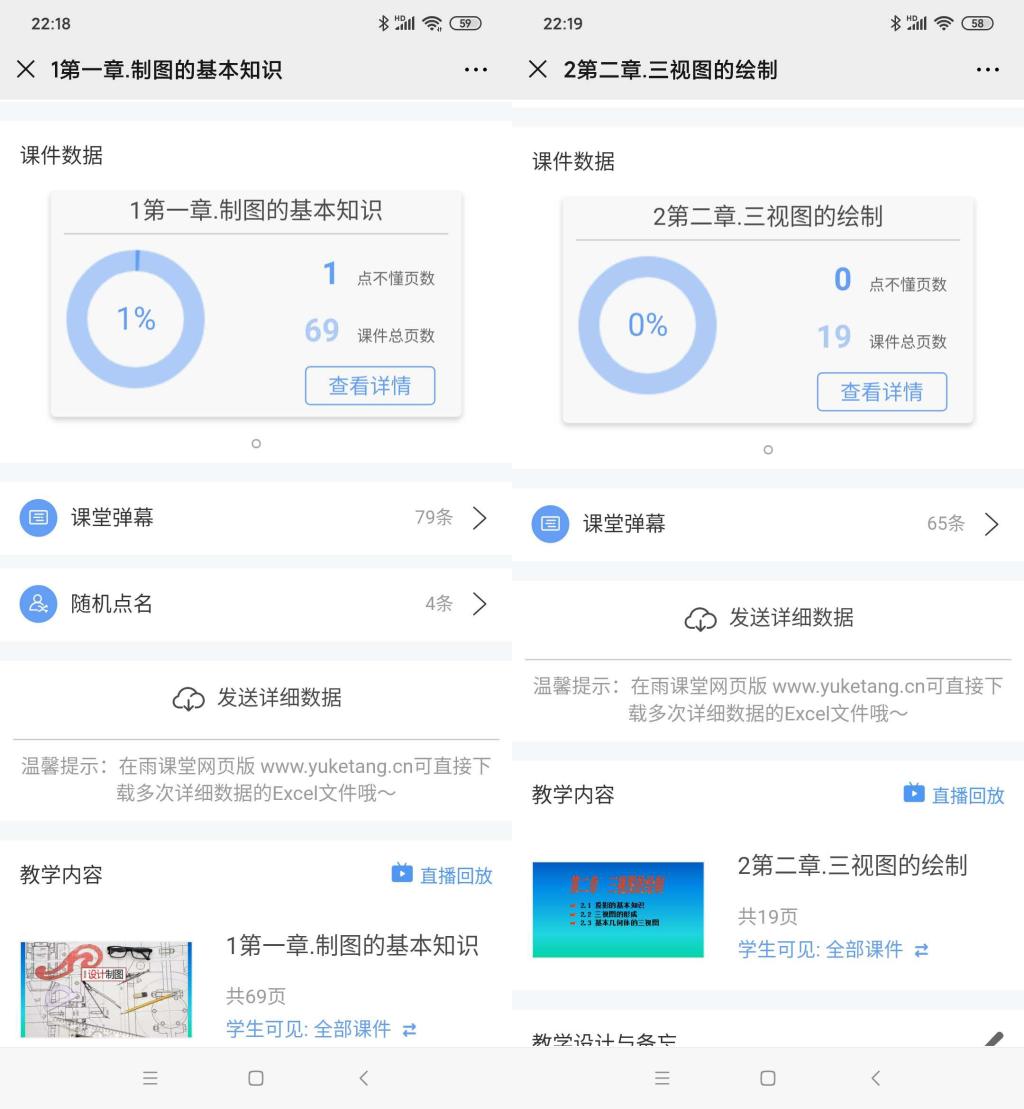Open 直播回放 for 2第二章
Viewport: 1024px width, 1109px height.
tap(954, 795)
